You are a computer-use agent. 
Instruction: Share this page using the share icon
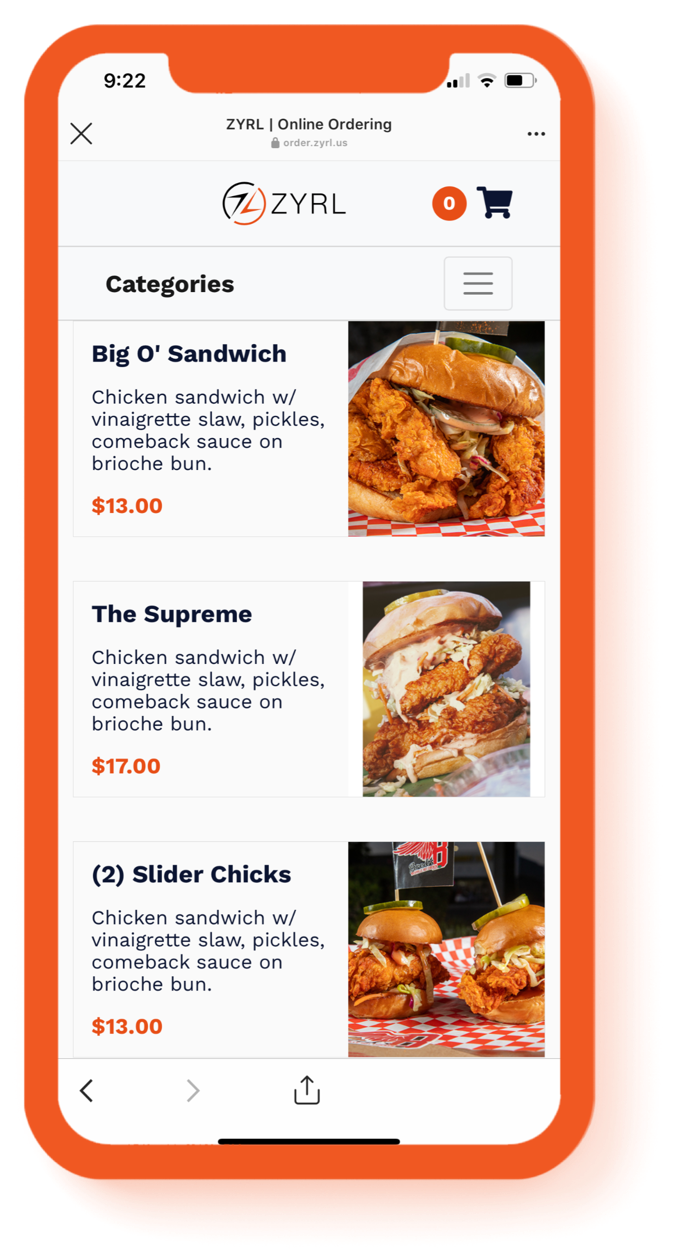tap(307, 1090)
